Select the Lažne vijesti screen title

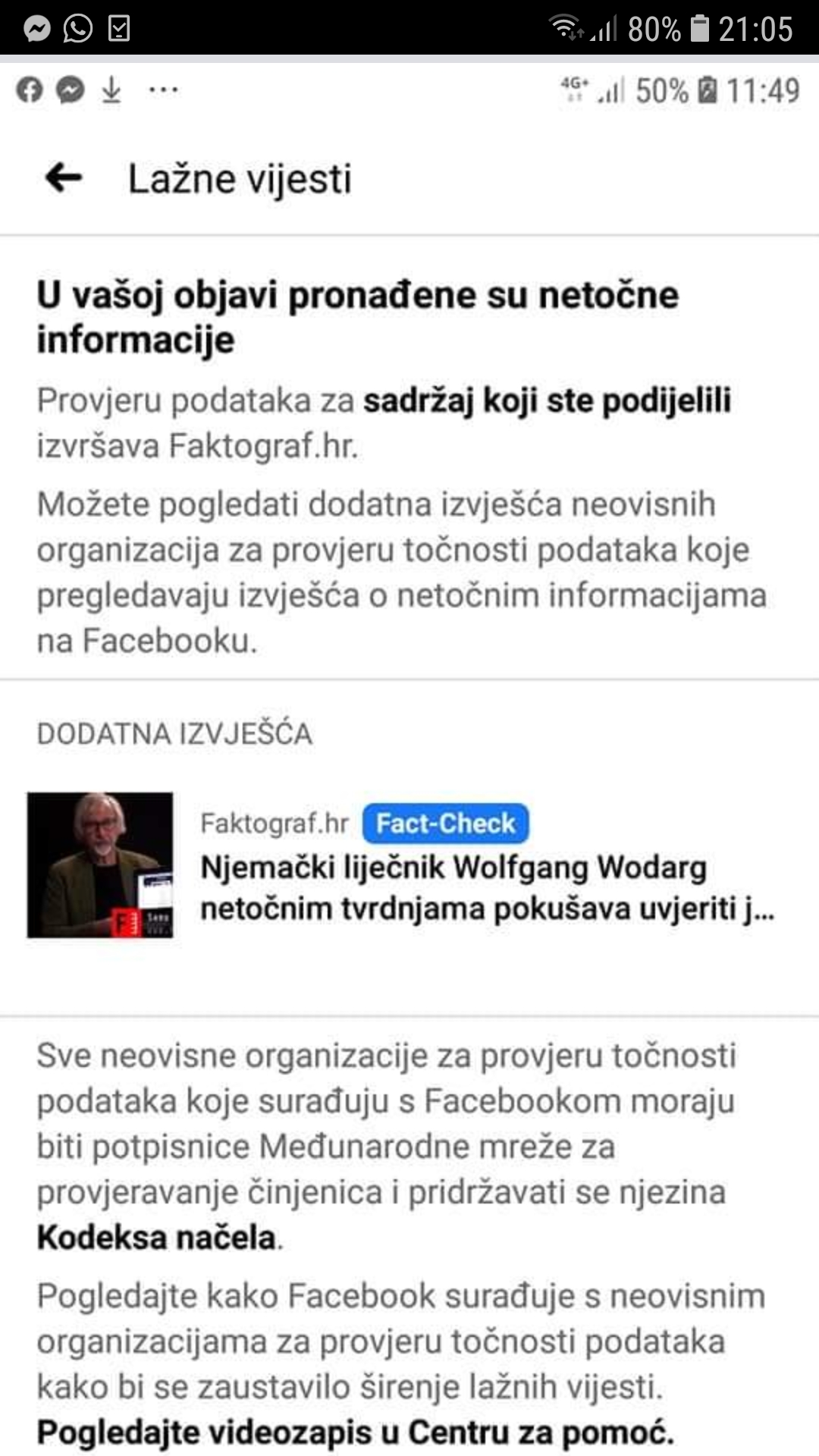point(239,178)
